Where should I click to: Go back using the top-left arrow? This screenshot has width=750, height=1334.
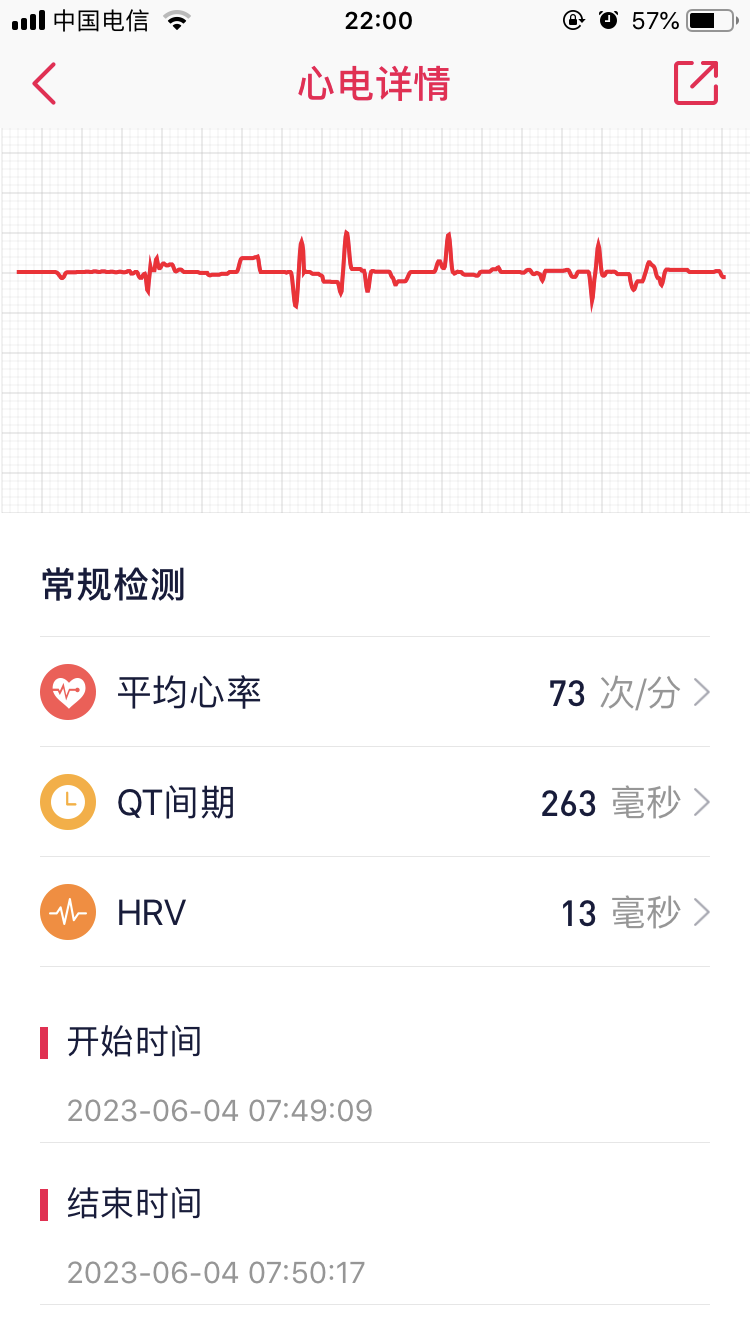coord(44,84)
